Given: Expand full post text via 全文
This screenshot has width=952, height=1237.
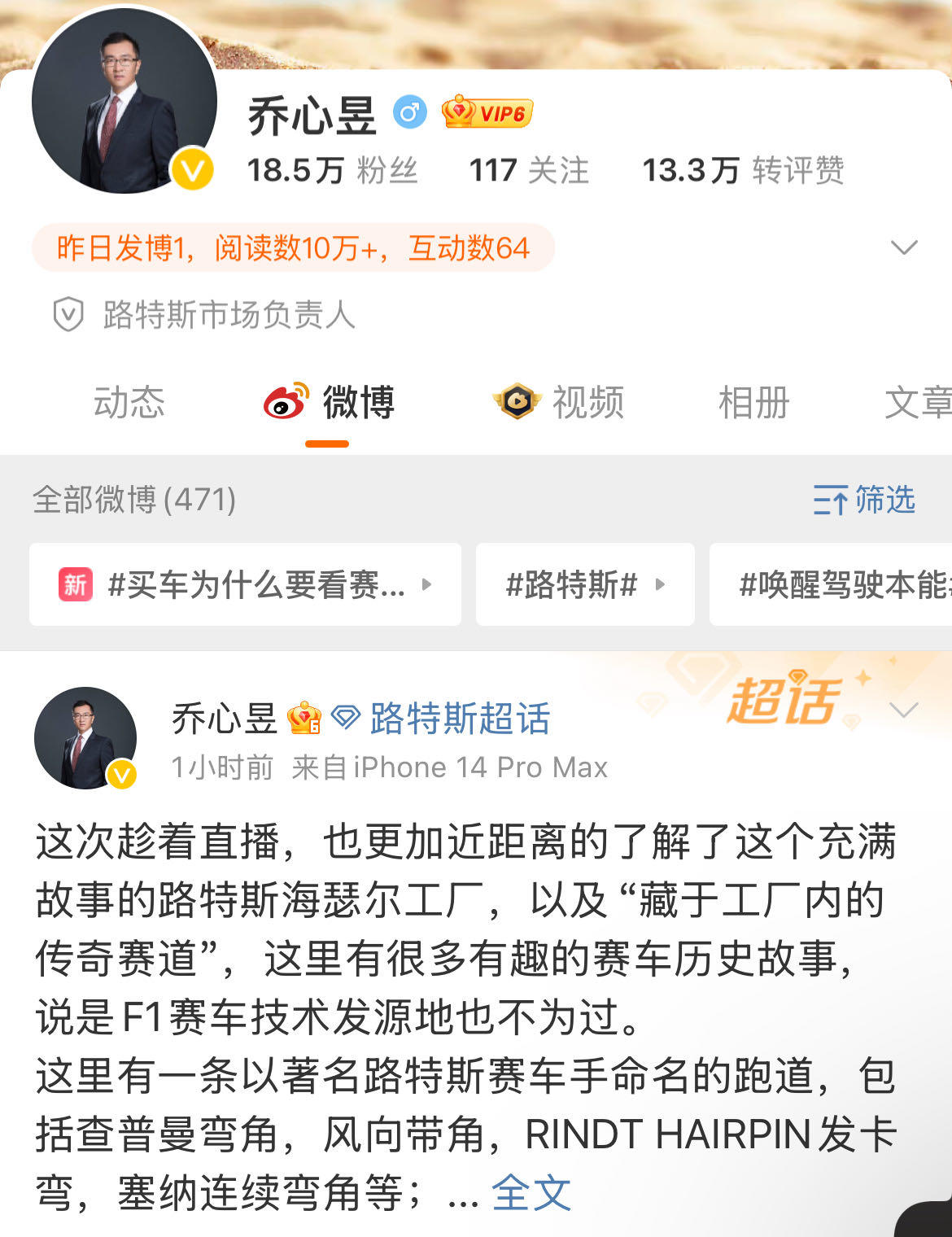Looking at the screenshot, I should coord(531,1194).
